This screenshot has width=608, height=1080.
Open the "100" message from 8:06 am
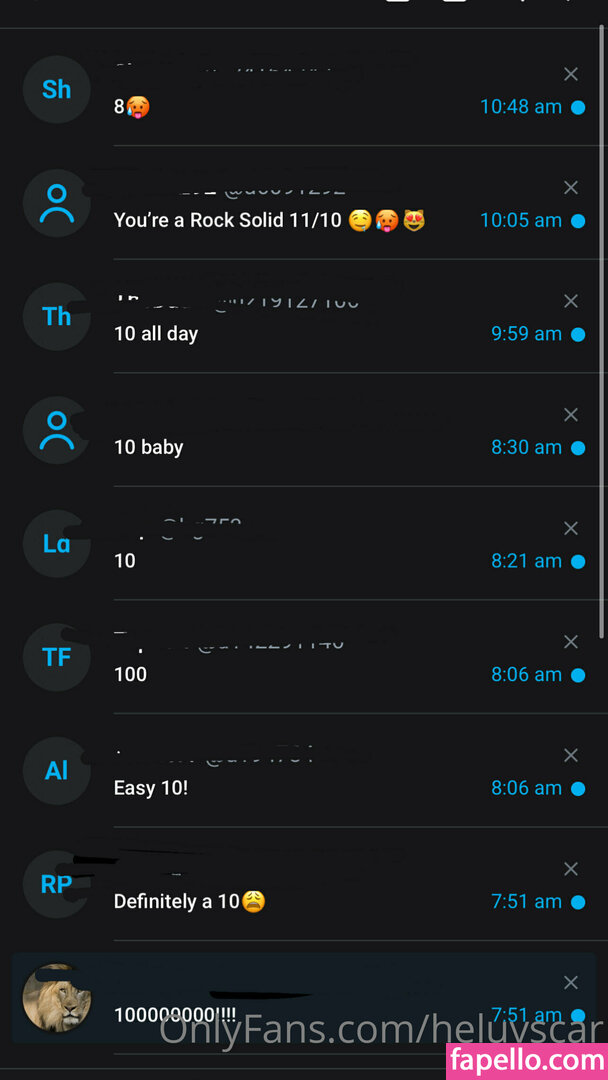click(x=300, y=674)
